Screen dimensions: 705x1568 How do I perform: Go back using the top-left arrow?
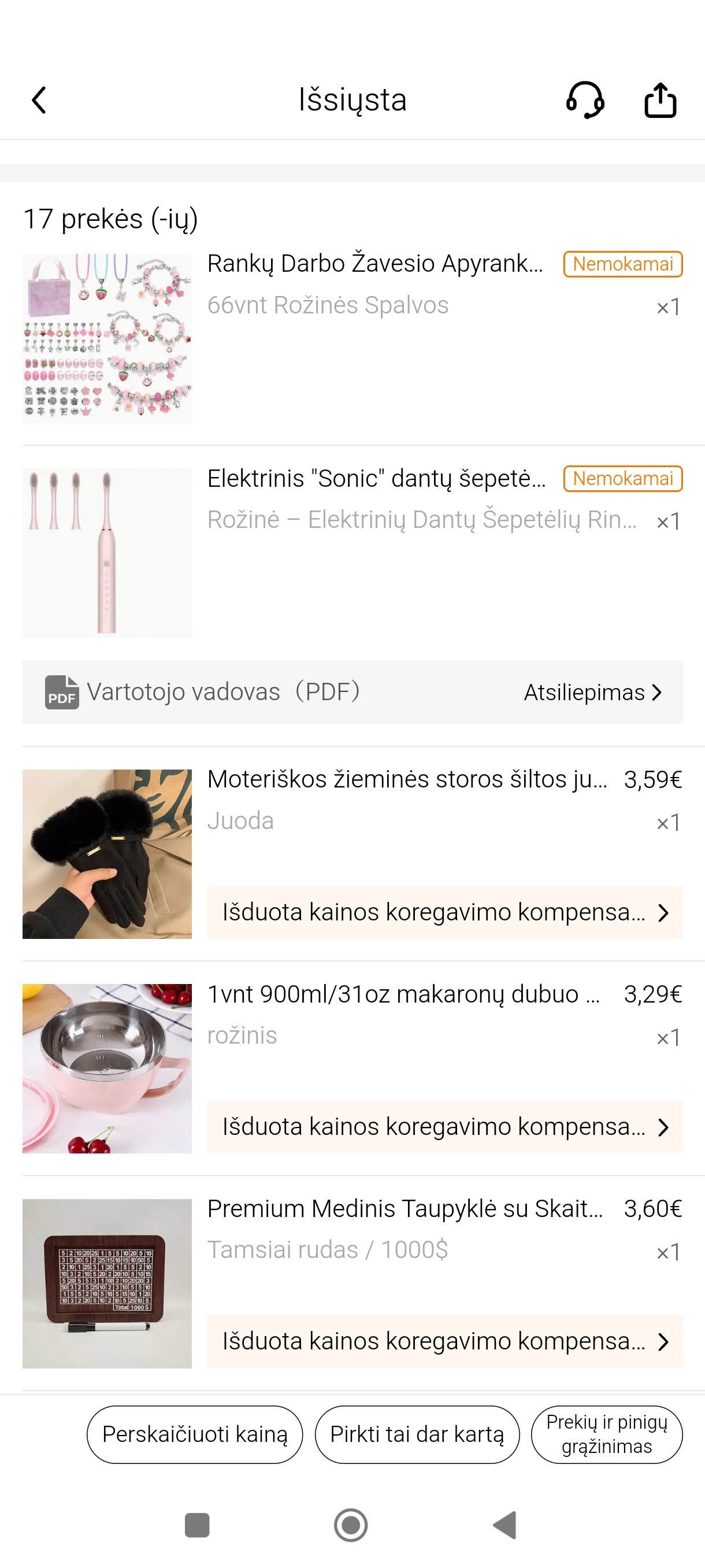pyautogui.click(x=39, y=100)
